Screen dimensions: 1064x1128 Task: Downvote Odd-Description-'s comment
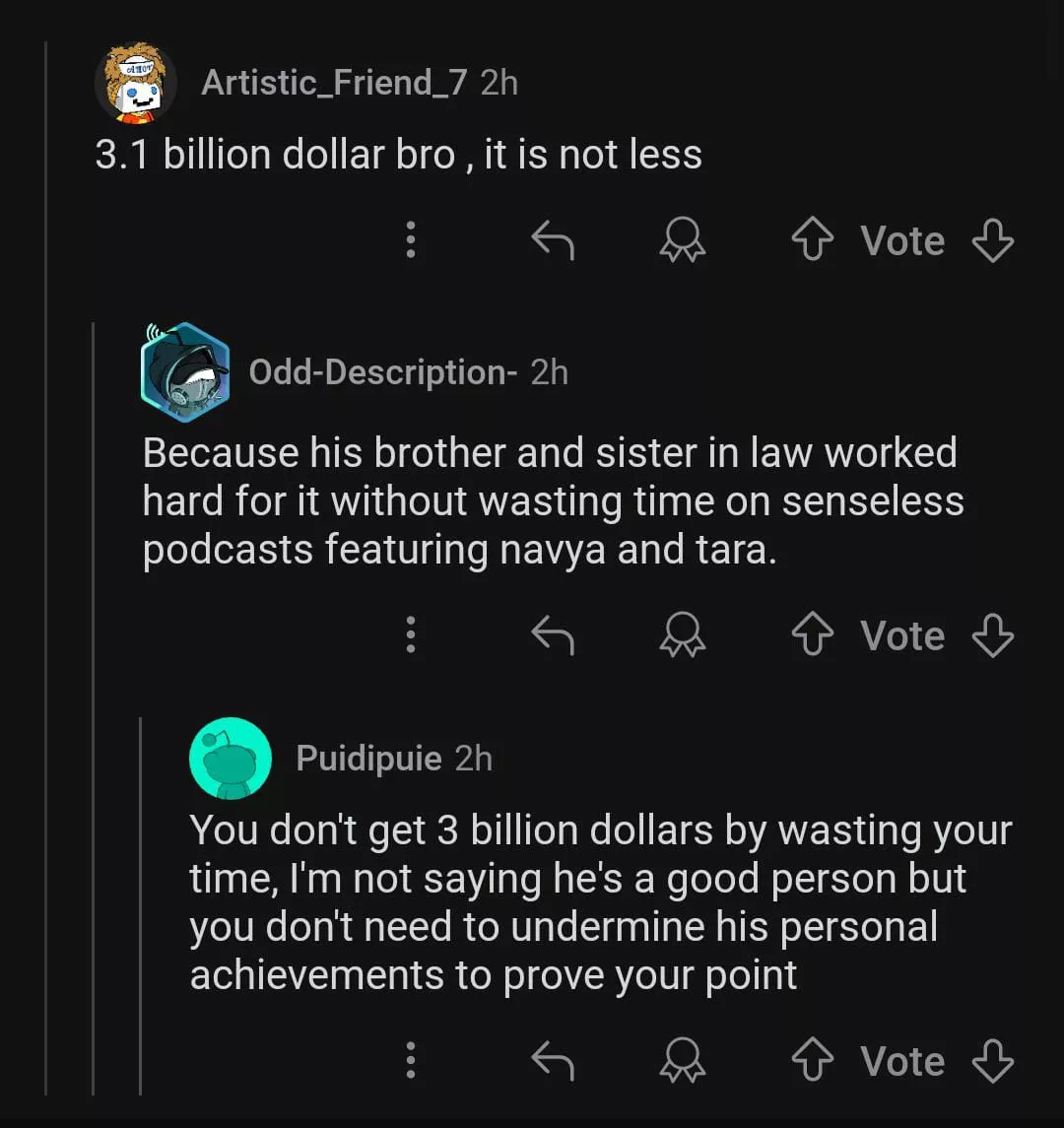[x=992, y=635]
